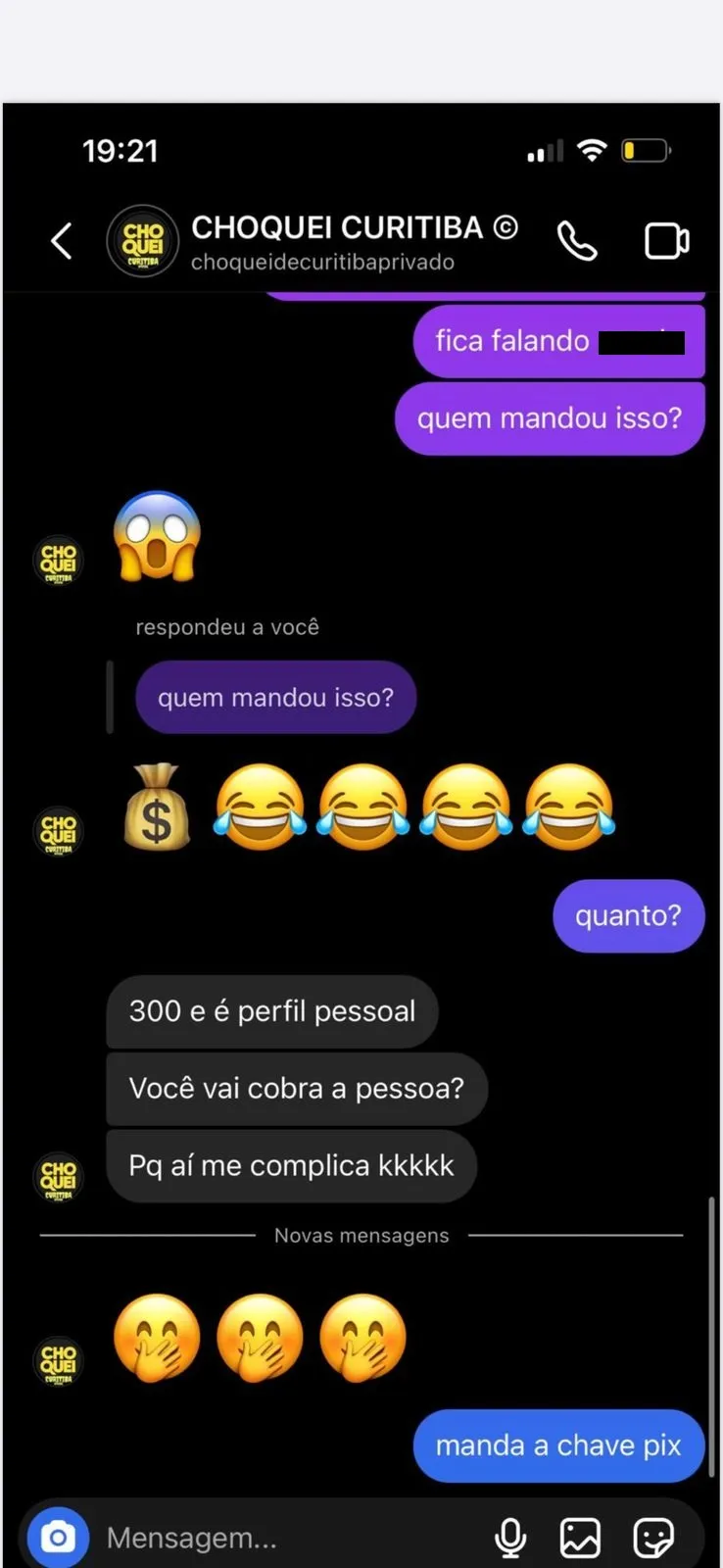Start a video call in this chat
Viewport: 723px width, 1568px height.
[666, 240]
